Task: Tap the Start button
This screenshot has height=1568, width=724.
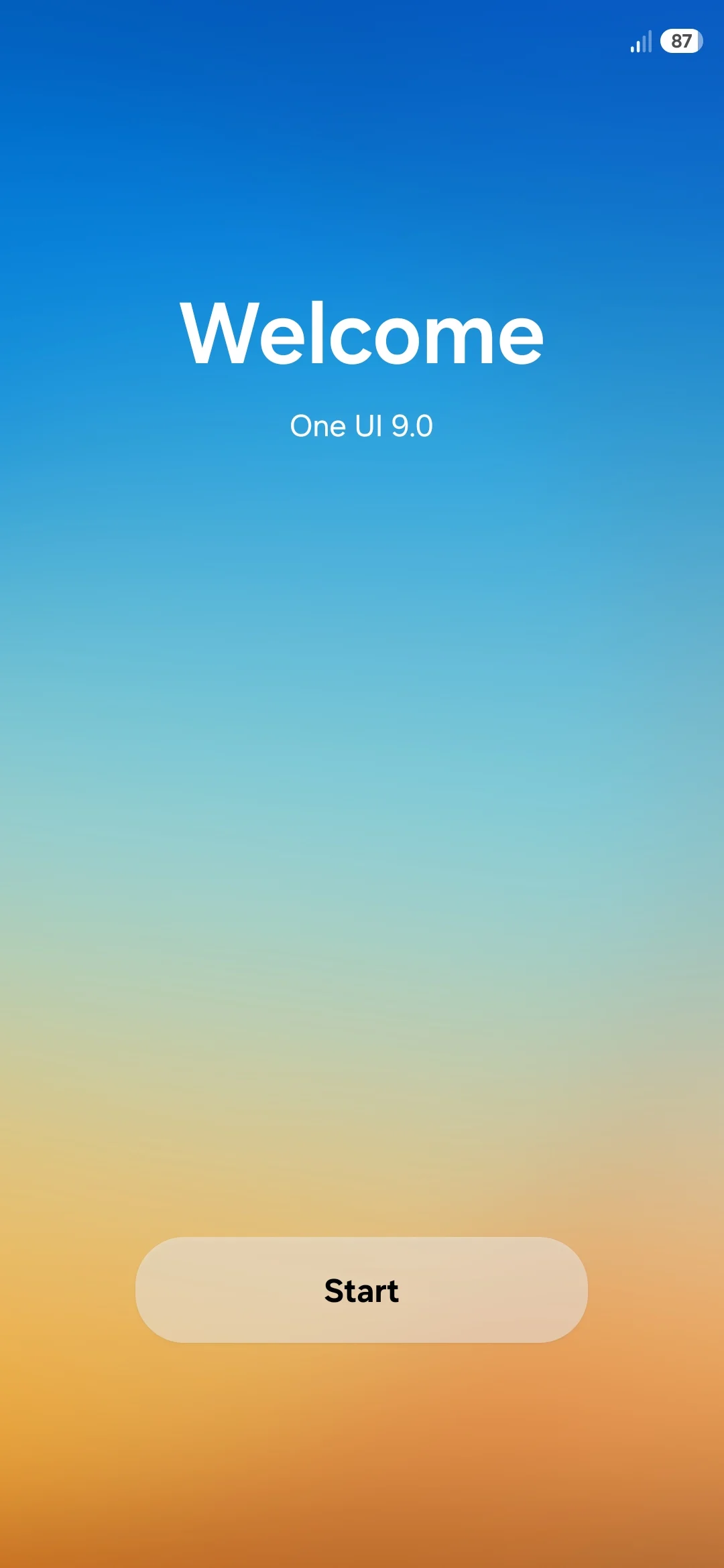Action: pos(361,1290)
